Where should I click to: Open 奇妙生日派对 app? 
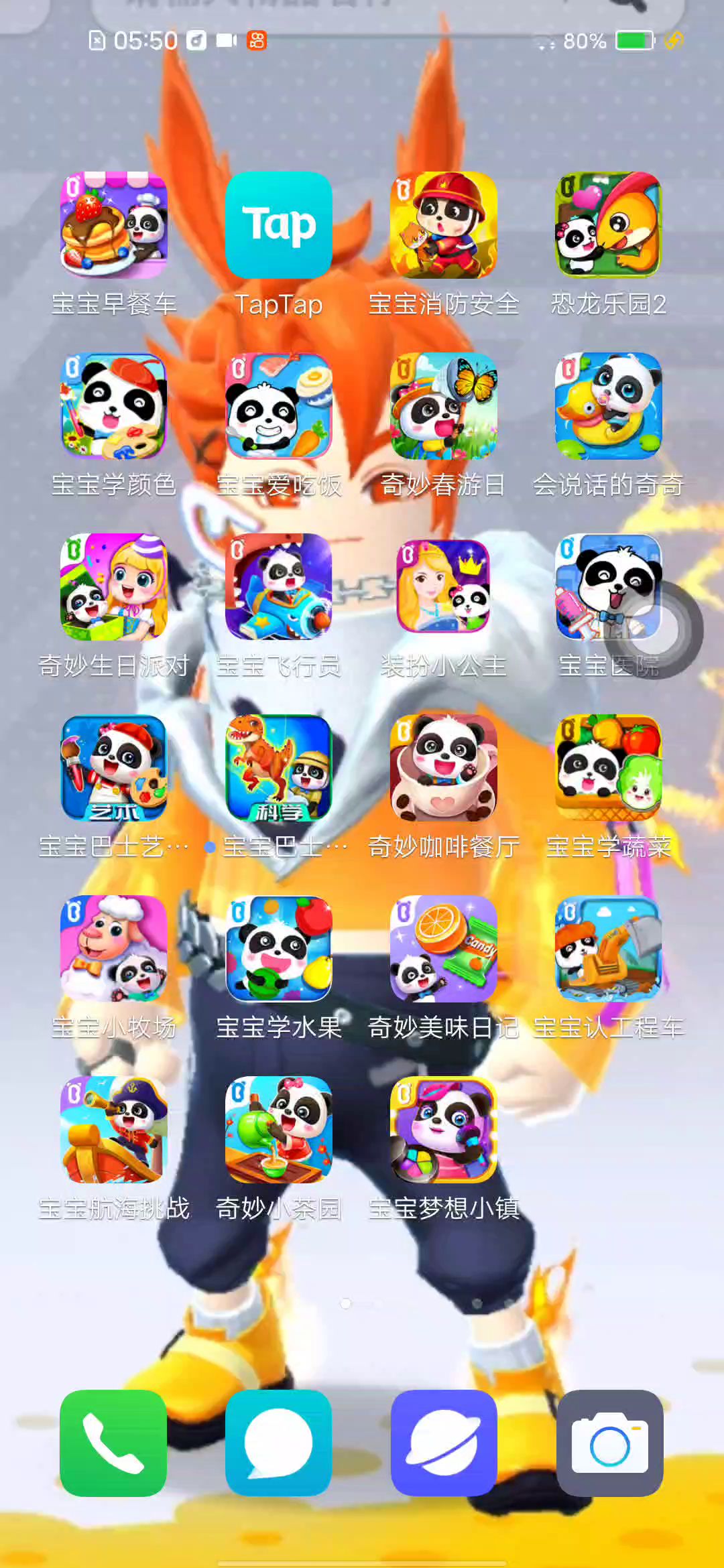[x=113, y=587]
